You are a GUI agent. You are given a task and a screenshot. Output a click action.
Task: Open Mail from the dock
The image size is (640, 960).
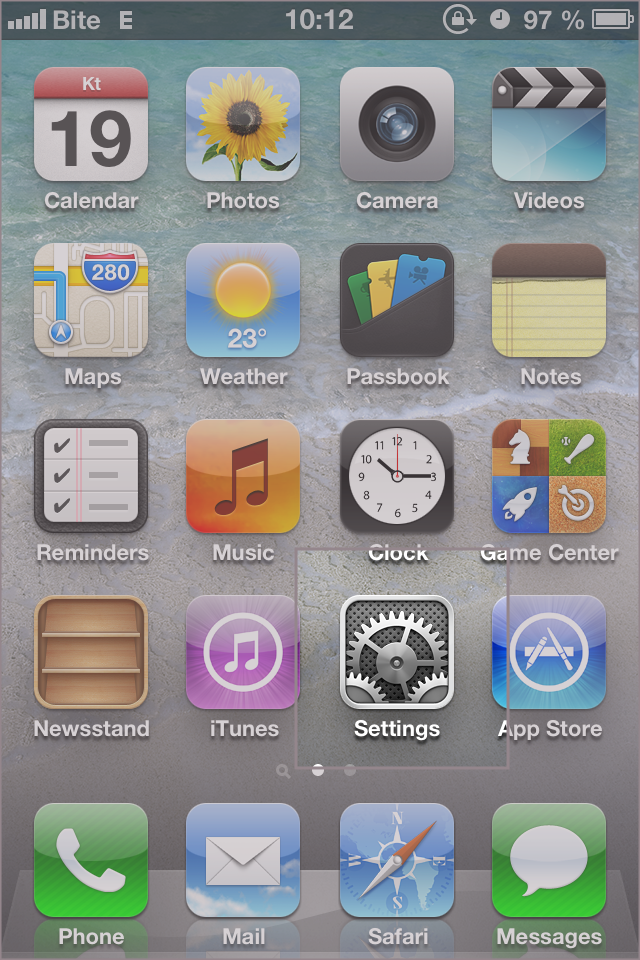[x=243, y=860]
